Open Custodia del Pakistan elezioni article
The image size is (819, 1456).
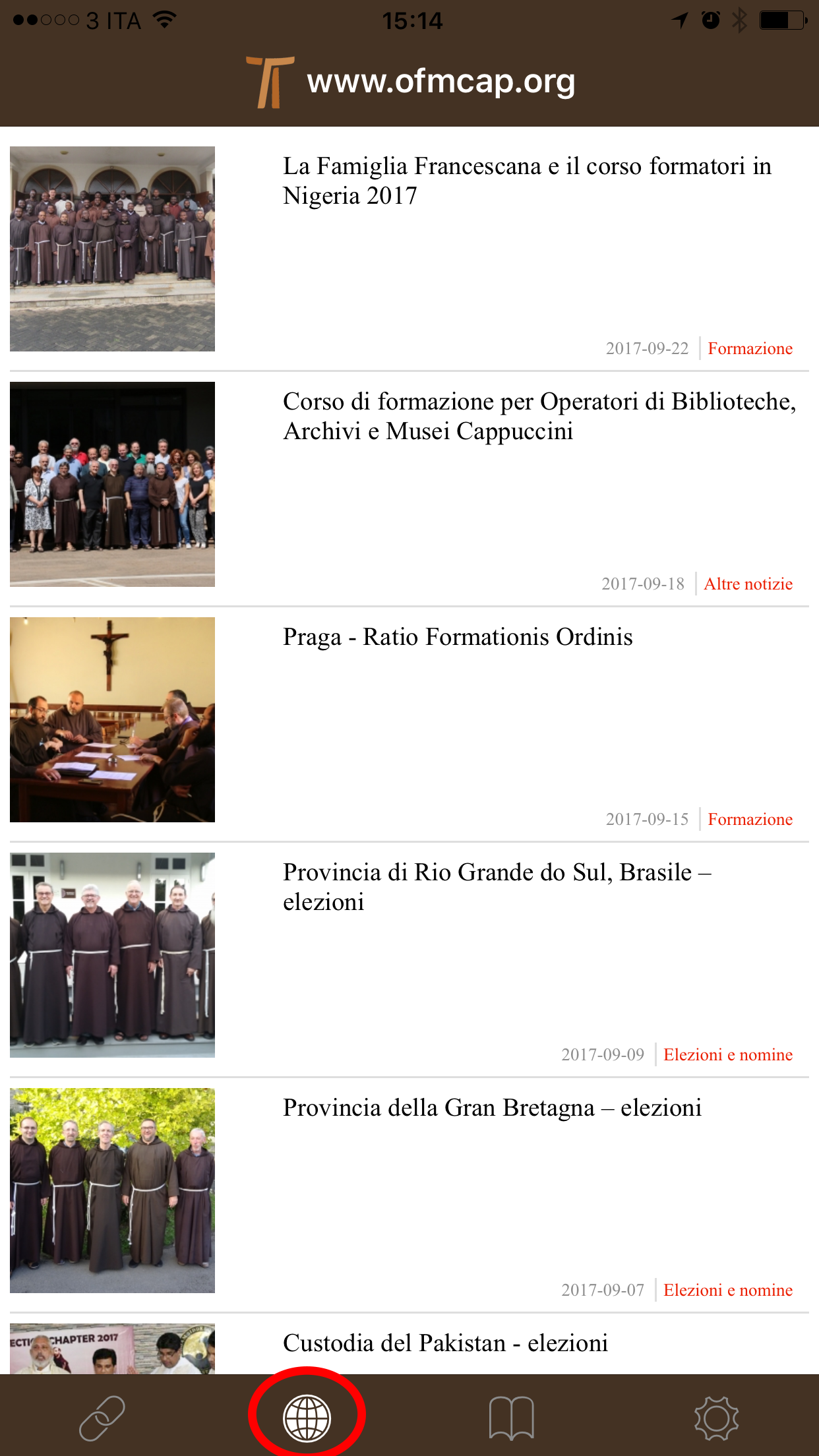click(445, 1343)
